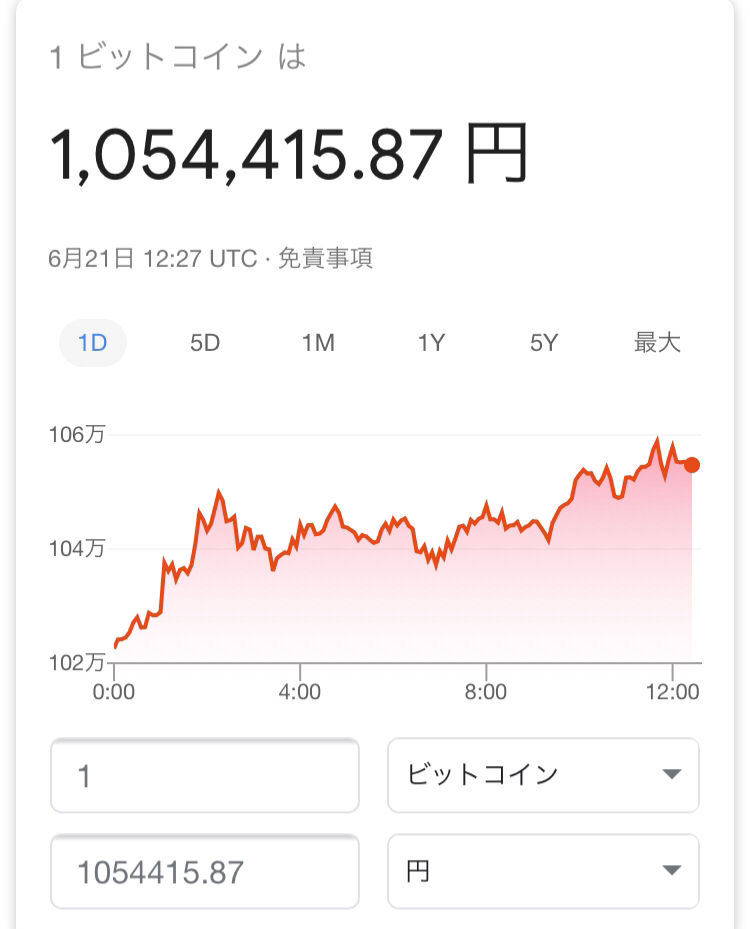View the 5Y price history

pos(544,343)
